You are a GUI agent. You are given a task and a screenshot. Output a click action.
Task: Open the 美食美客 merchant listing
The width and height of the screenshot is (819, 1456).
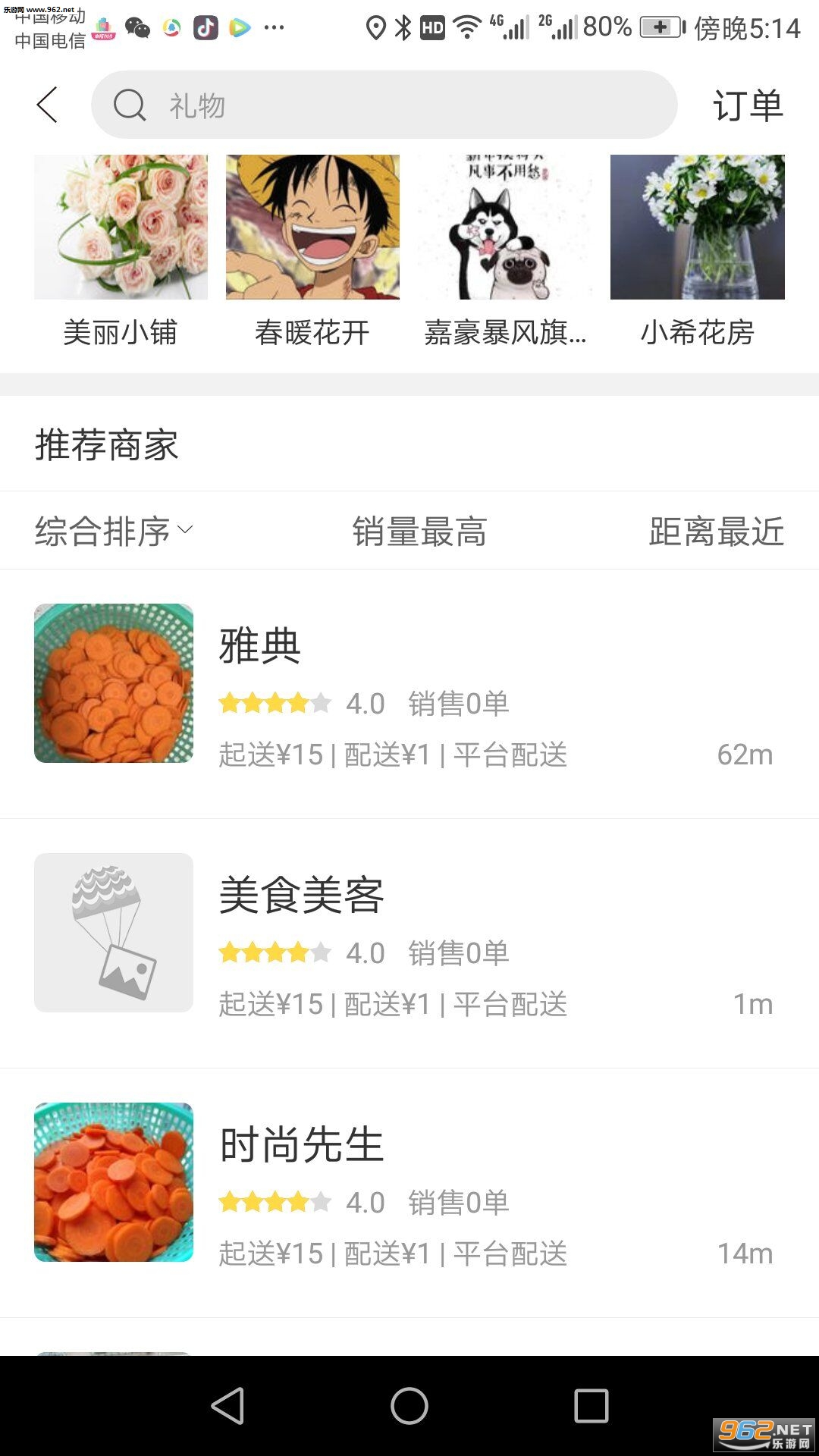[x=409, y=943]
